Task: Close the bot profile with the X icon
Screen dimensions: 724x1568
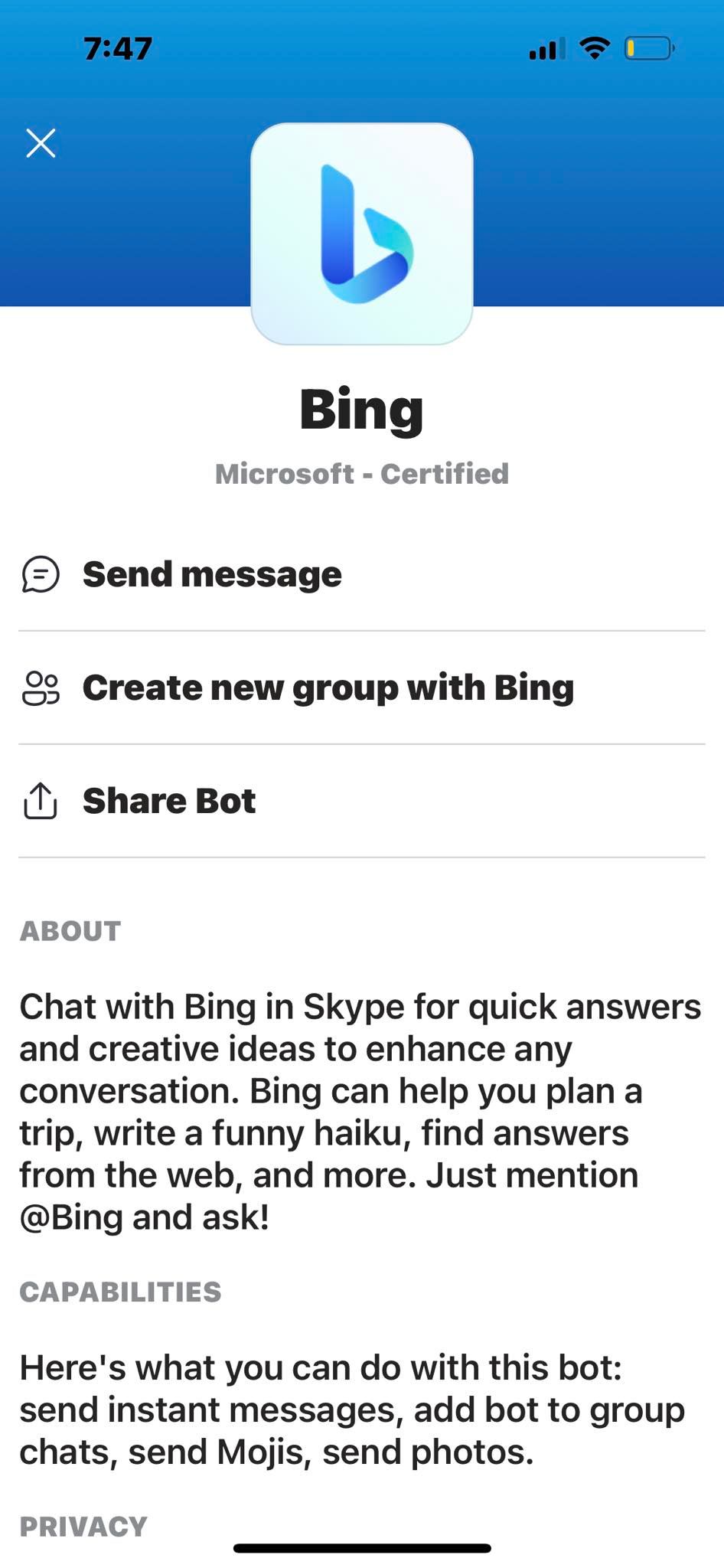Action: pyautogui.click(x=41, y=143)
